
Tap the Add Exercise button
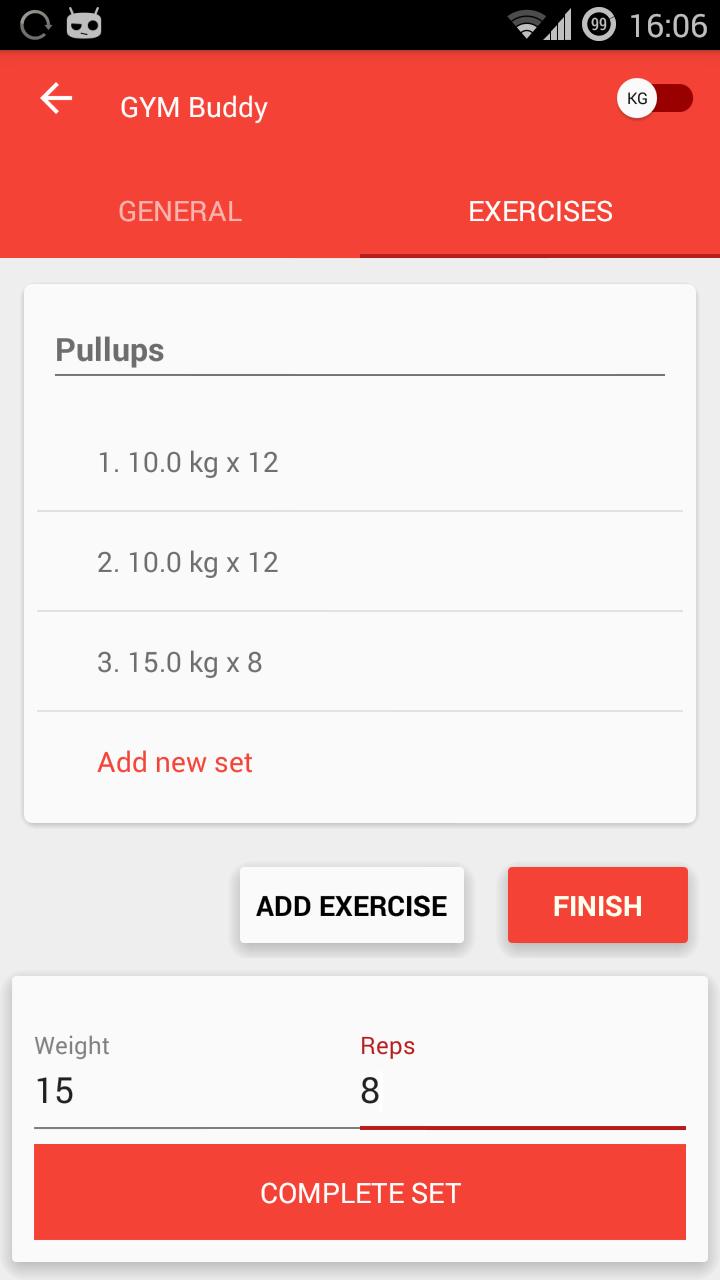pos(352,906)
